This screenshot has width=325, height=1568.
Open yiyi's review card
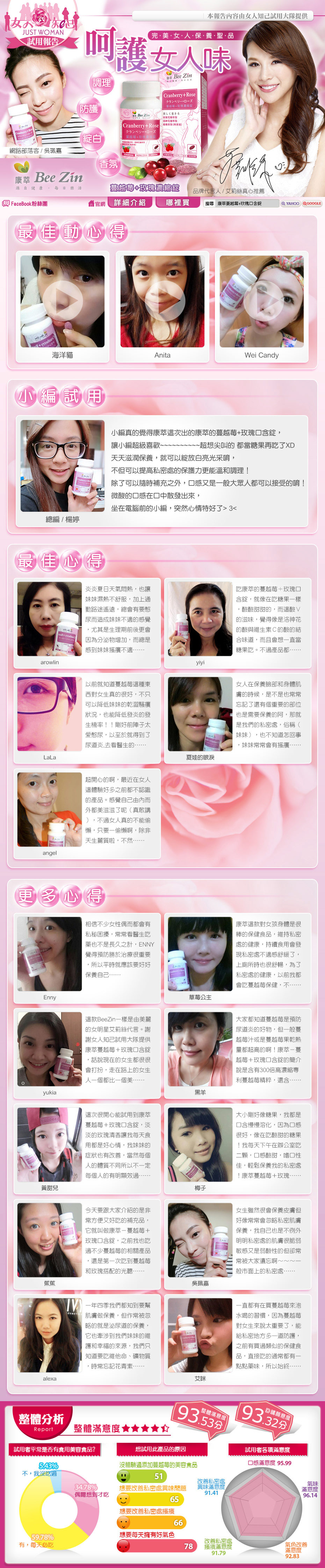click(x=237, y=623)
